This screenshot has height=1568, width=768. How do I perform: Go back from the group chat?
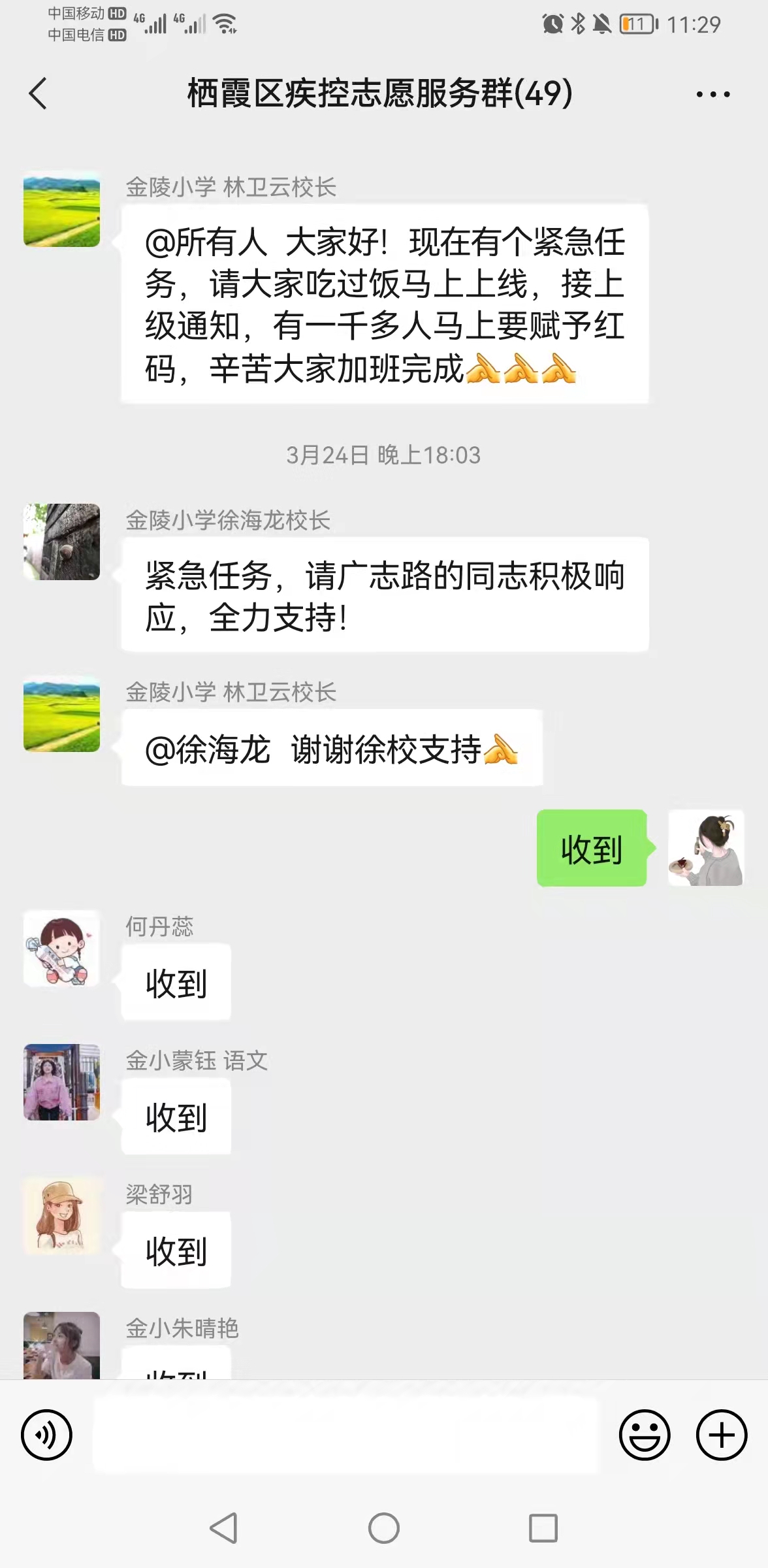(39, 93)
